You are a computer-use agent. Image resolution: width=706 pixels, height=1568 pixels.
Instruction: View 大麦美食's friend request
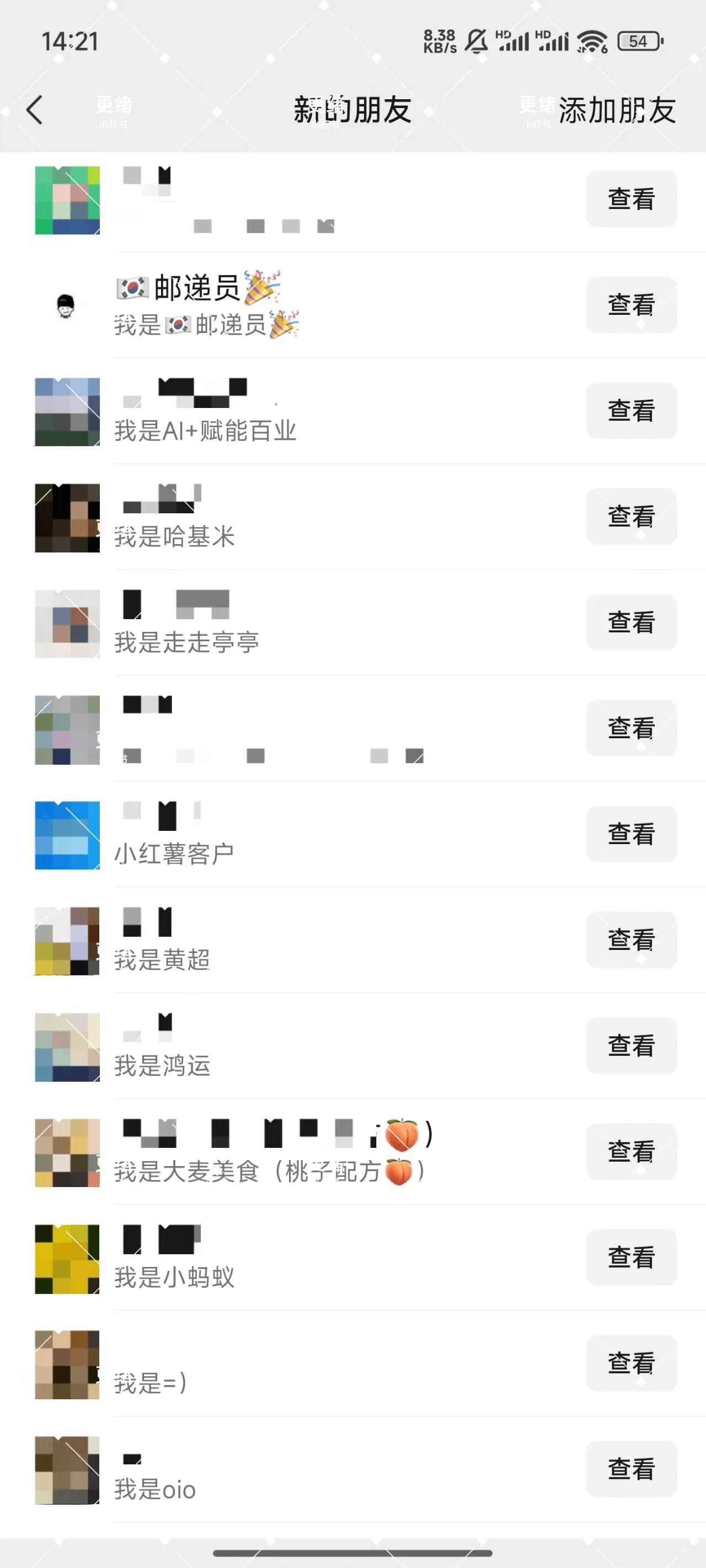(631, 1152)
